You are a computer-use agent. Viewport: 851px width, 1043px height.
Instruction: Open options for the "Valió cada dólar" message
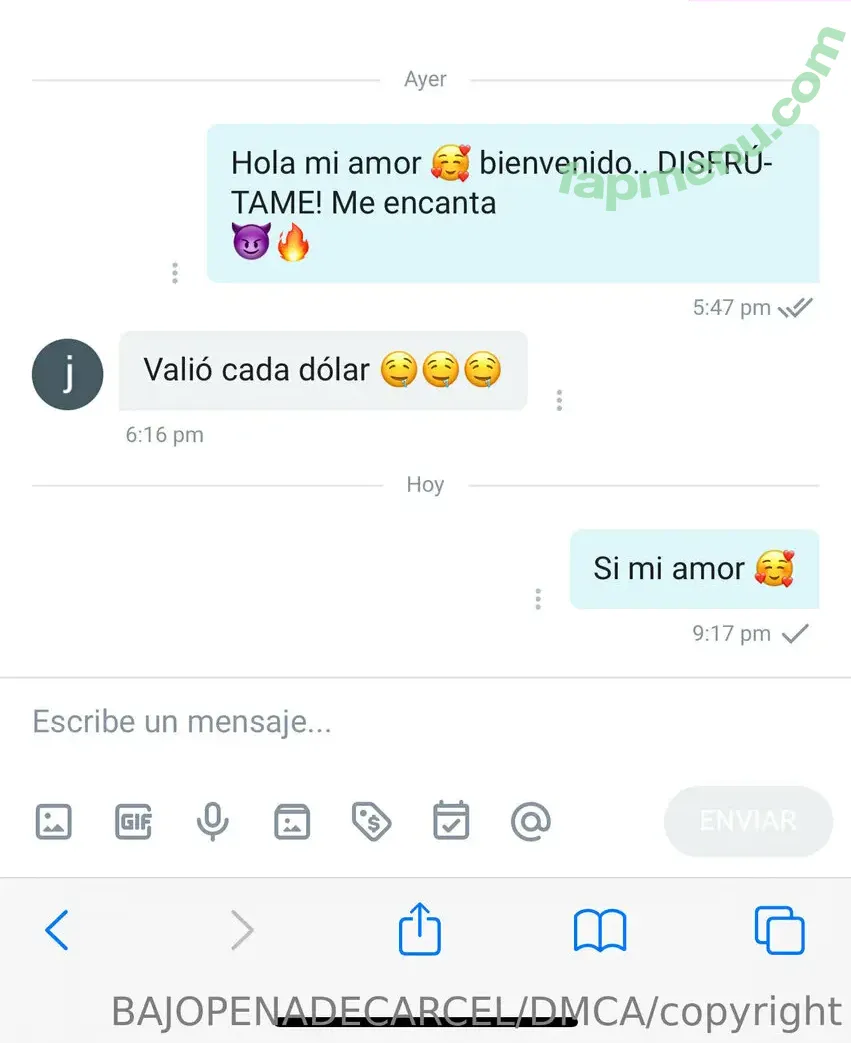(x=559, y=400)
